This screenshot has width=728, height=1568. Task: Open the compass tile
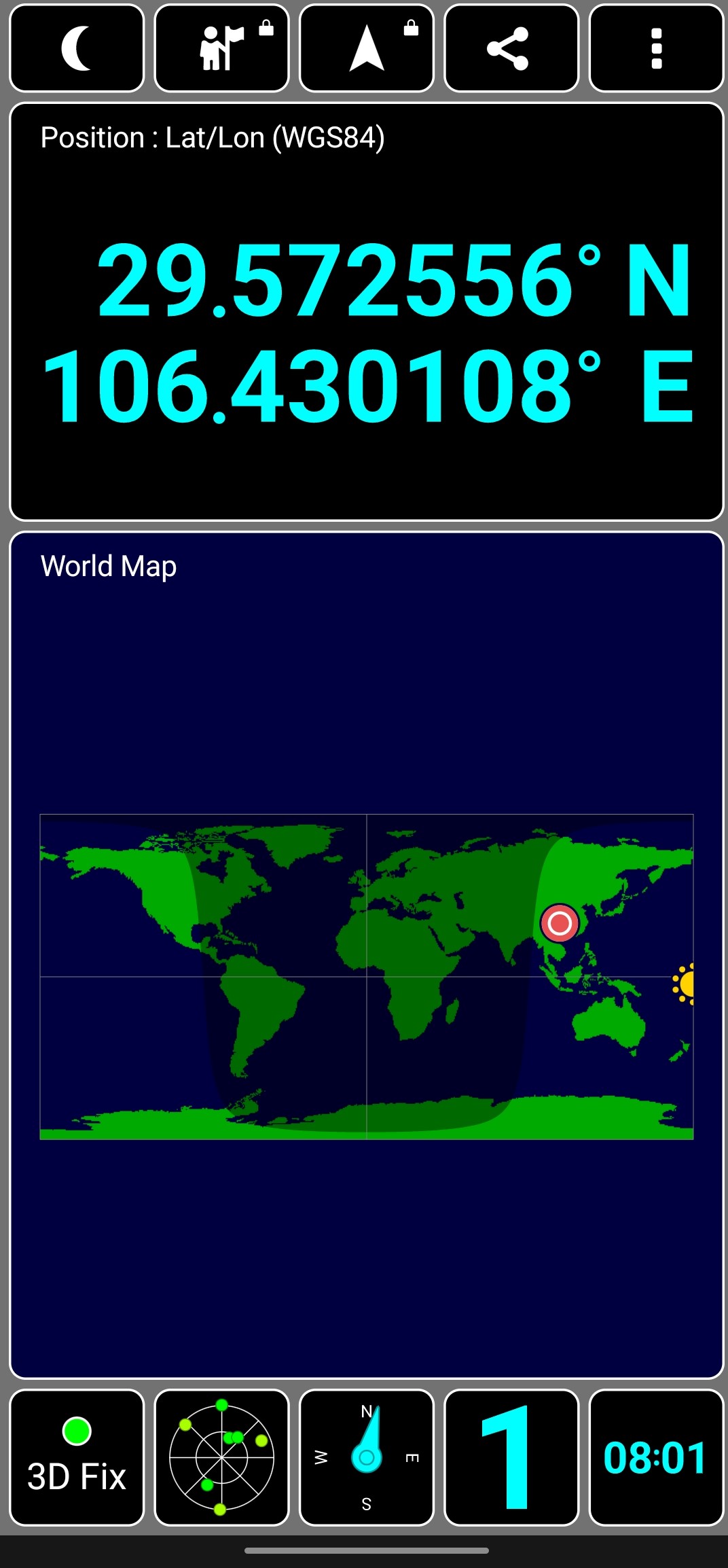[x=367, y=1457]
